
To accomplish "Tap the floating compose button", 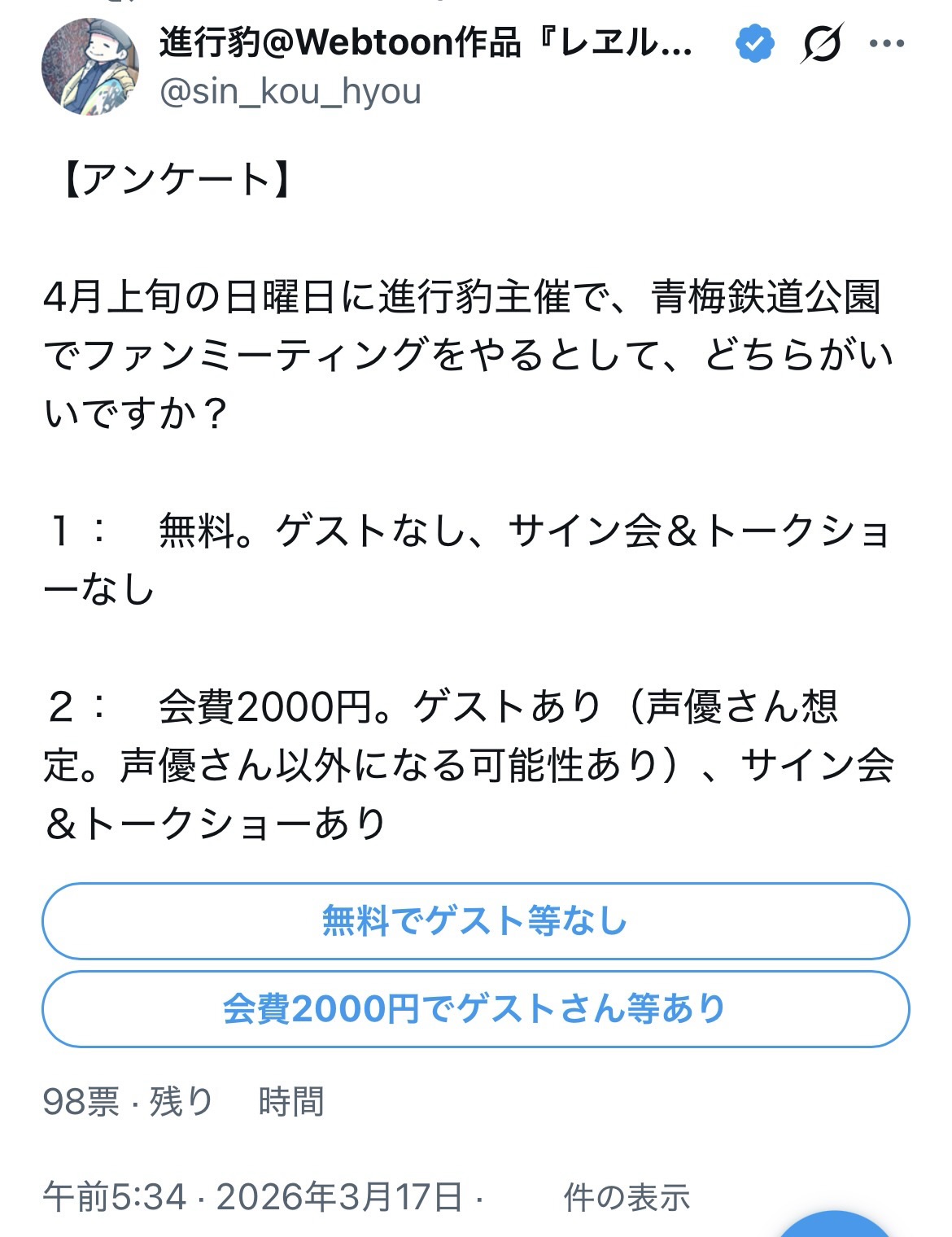I will tap(838, 1227).
